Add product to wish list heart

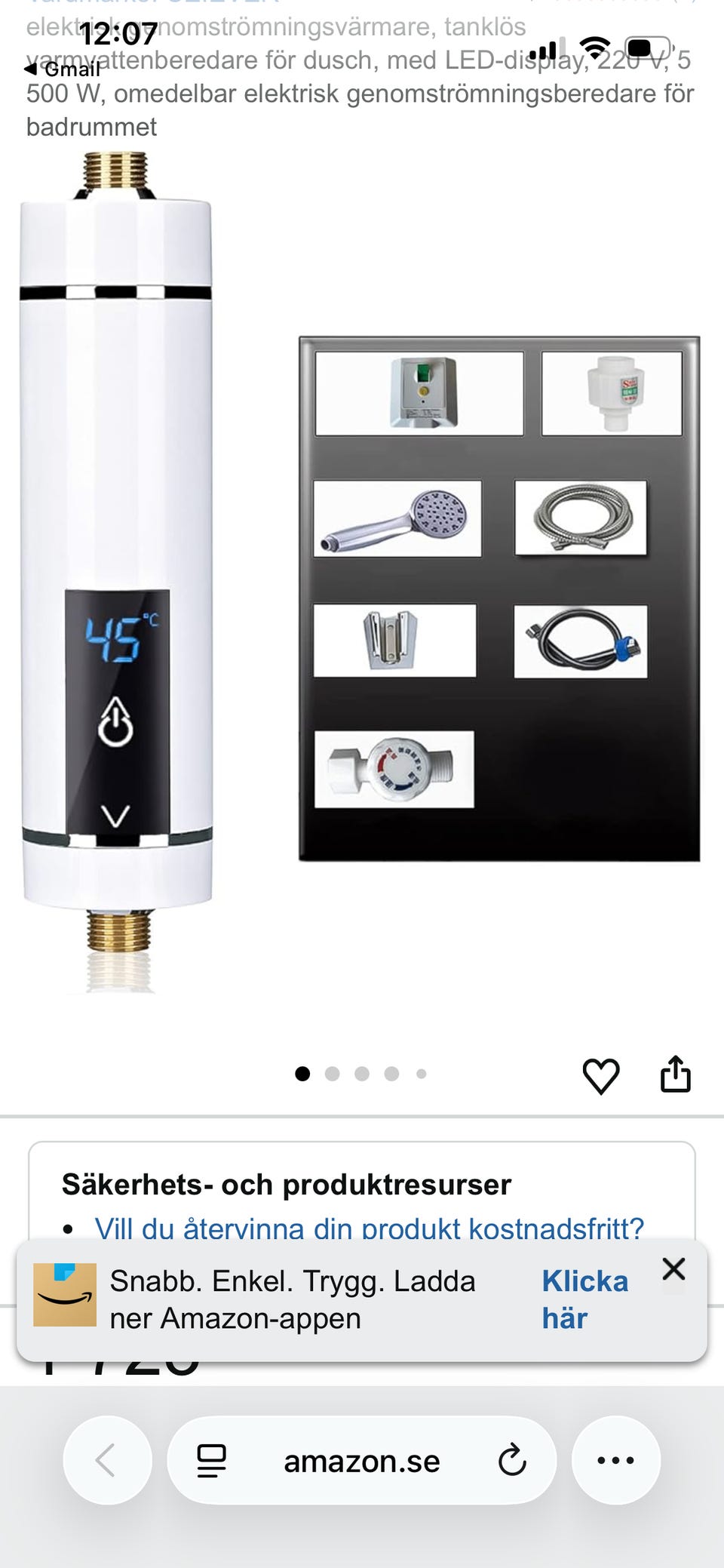tap(600, 1075)
